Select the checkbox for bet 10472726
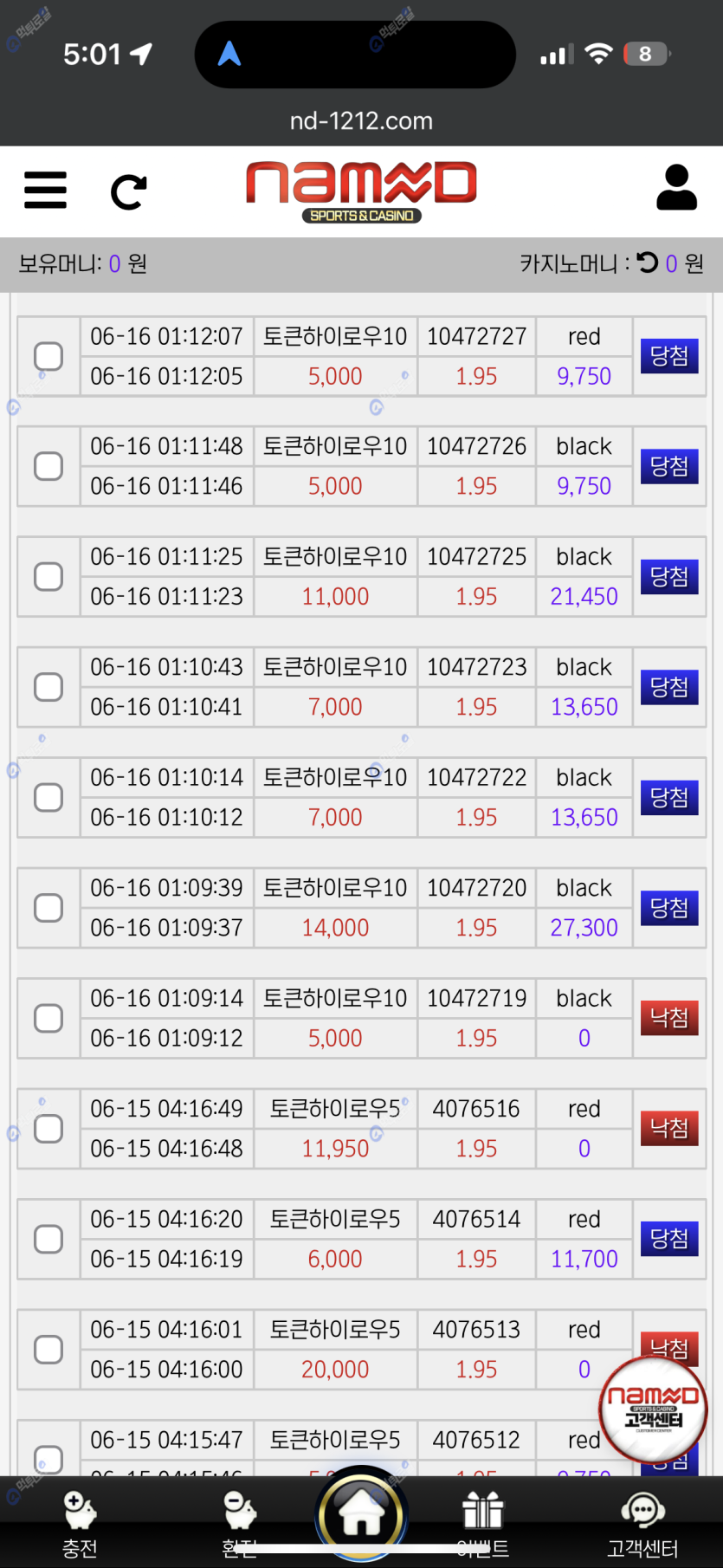This screenshot has height=1568, width=723. tap(48, 466)
